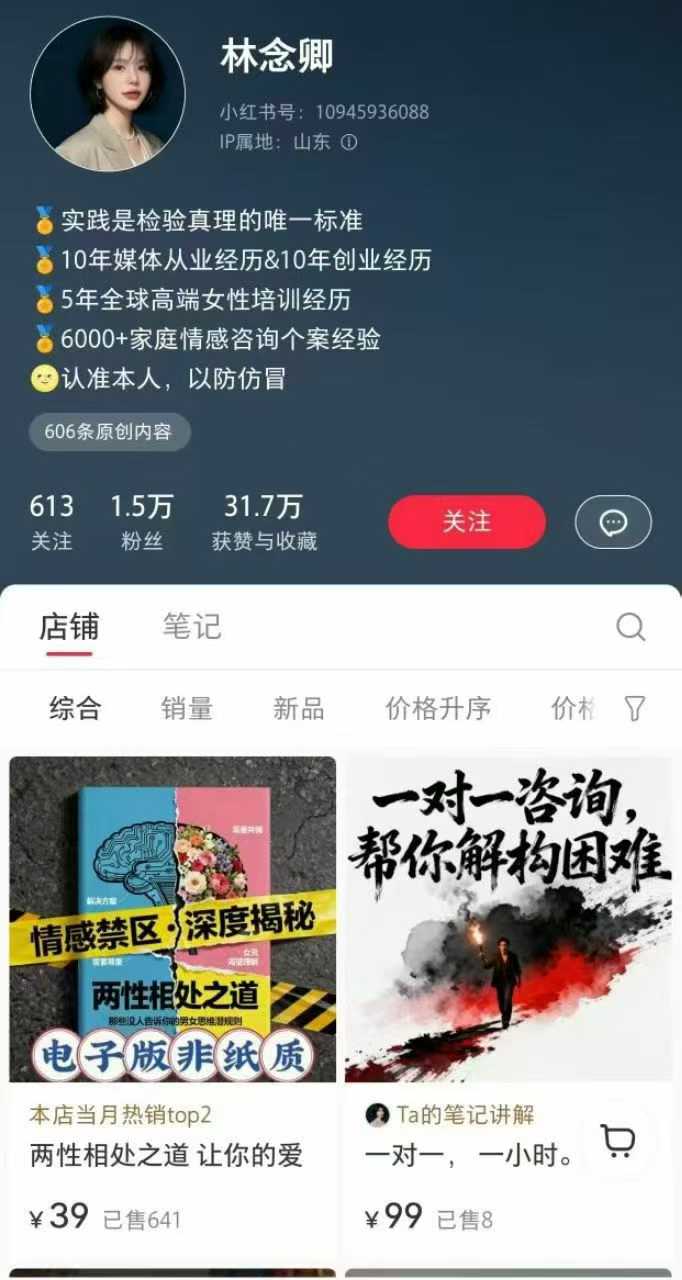The height and width of the screenshot is (1280, 682).
Task: Open the message chat bubble button
Action: click(613, 522)
